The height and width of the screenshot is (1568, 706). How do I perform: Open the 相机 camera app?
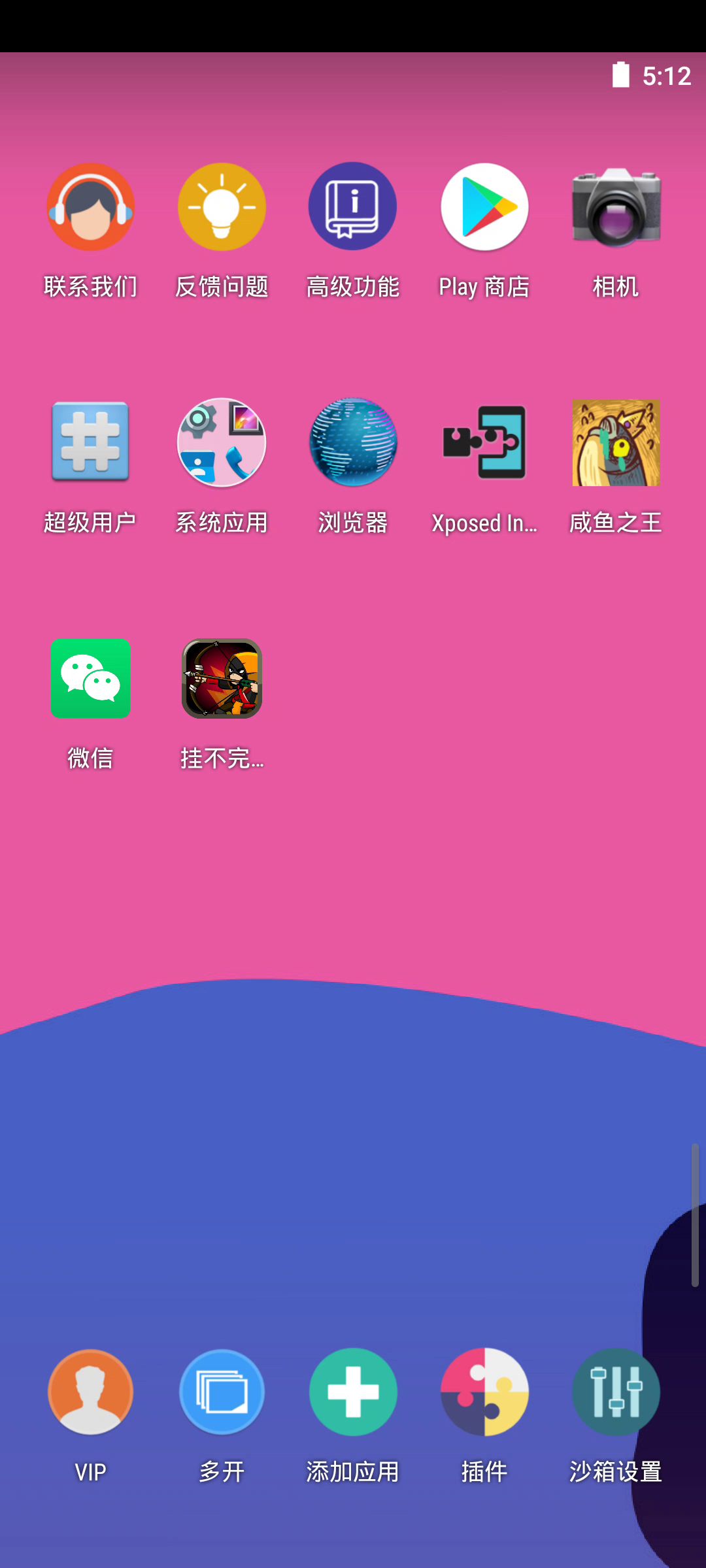(616, 207)
